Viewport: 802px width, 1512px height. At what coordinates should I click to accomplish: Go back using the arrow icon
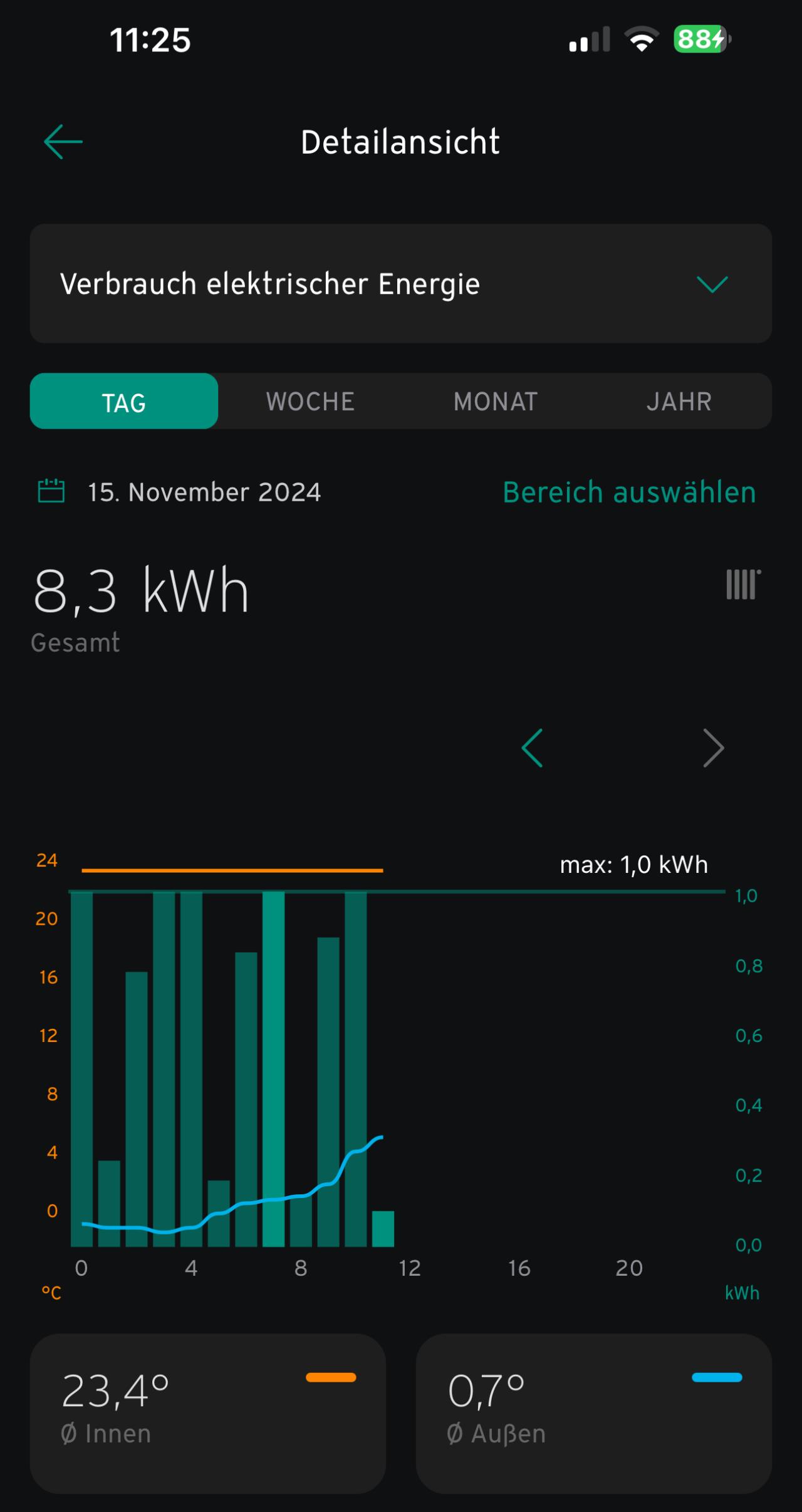(63, 142)
